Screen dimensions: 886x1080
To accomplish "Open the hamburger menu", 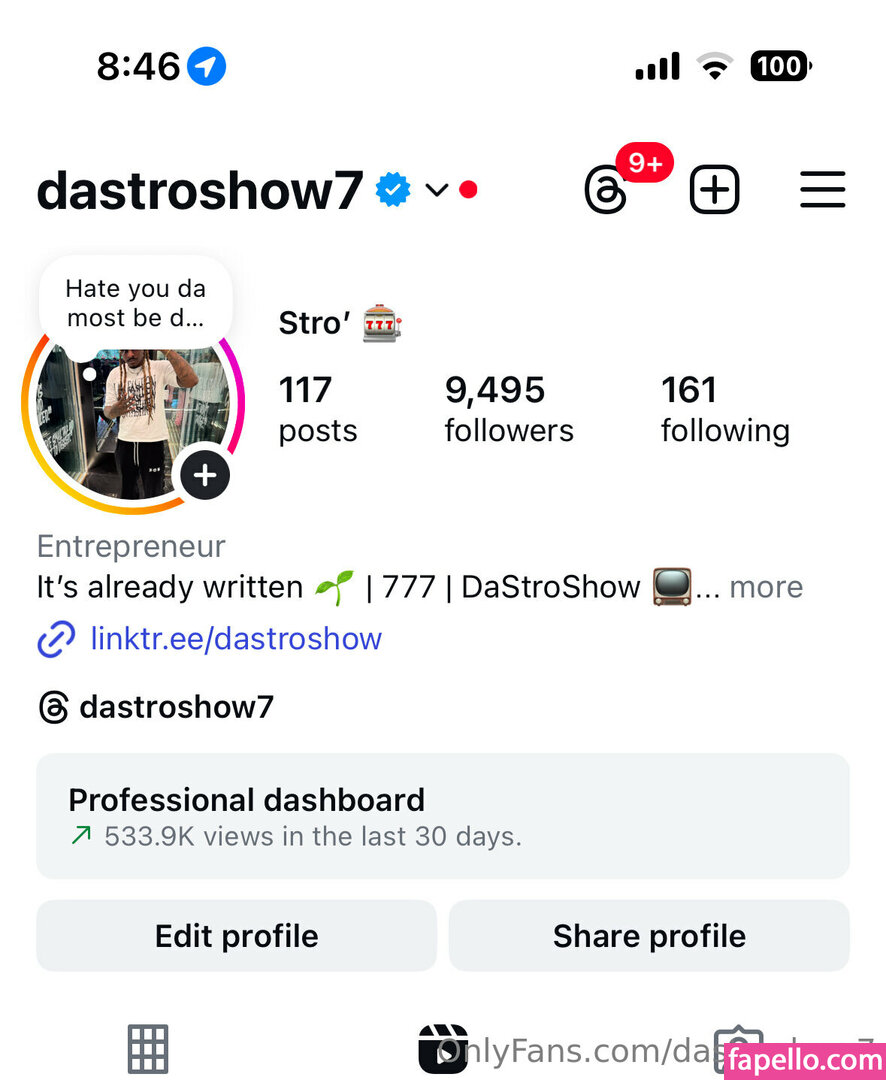I will pos(822,190).
